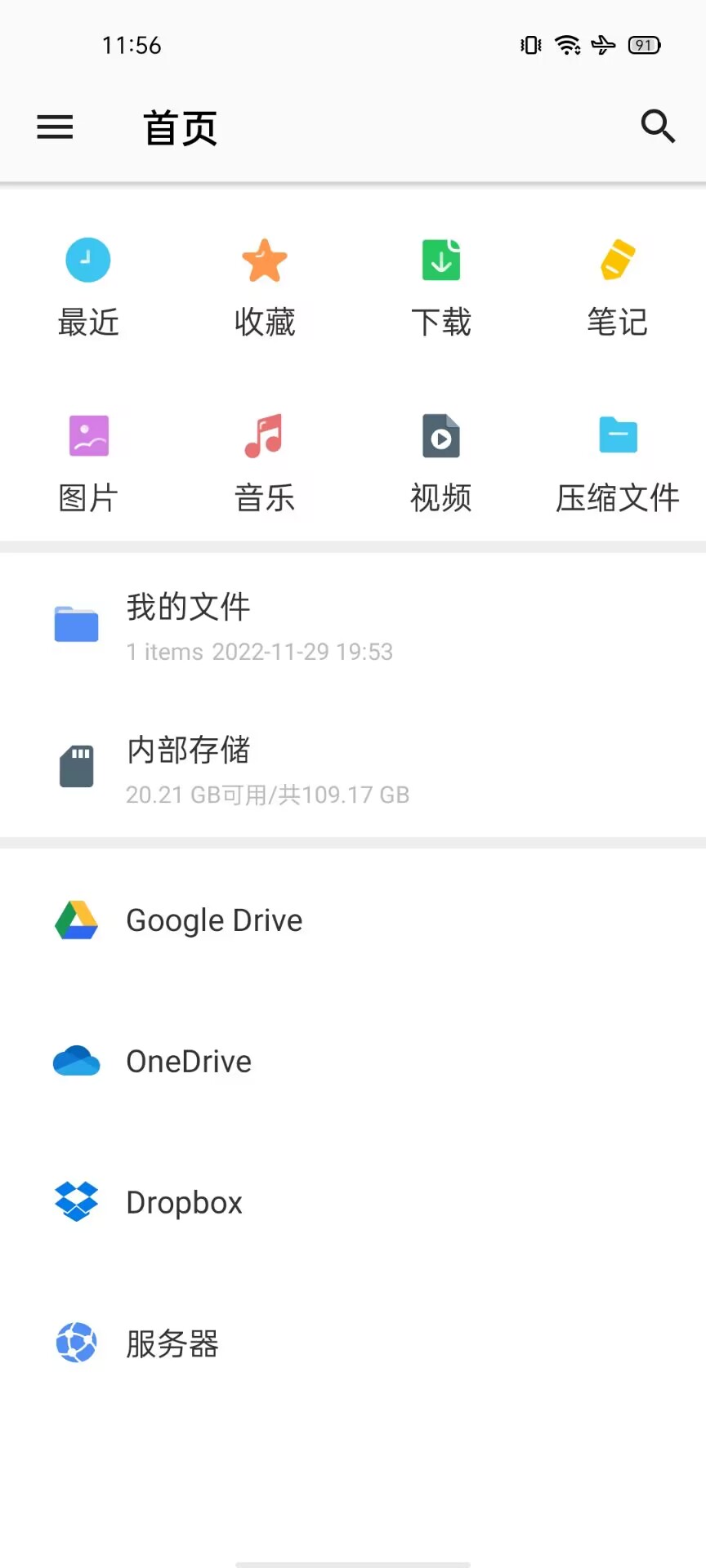
Task: Select OneDrive cloud storage
Action: [x=353, y=1062]
